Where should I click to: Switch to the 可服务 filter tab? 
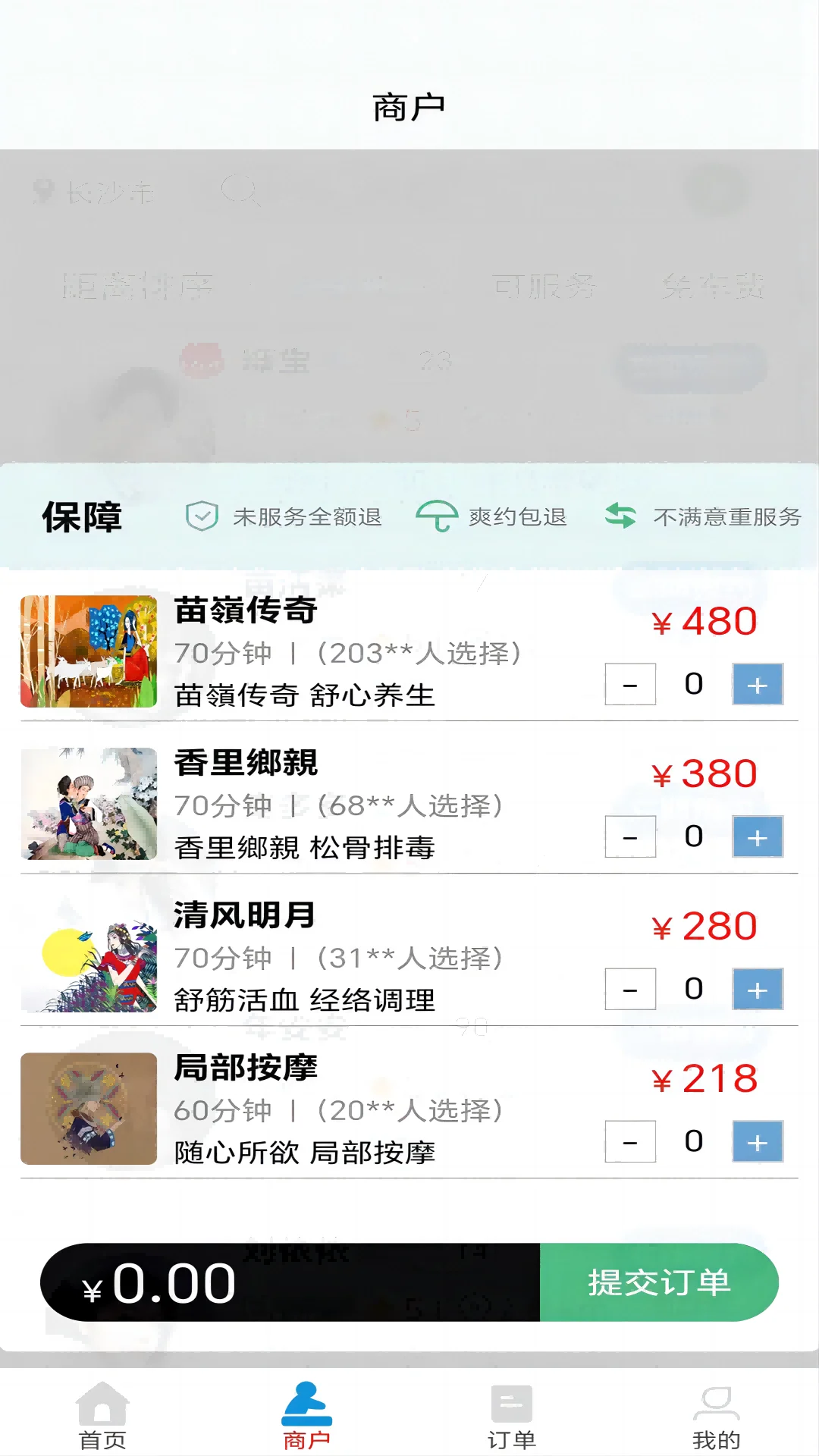[x=544, y=287]
